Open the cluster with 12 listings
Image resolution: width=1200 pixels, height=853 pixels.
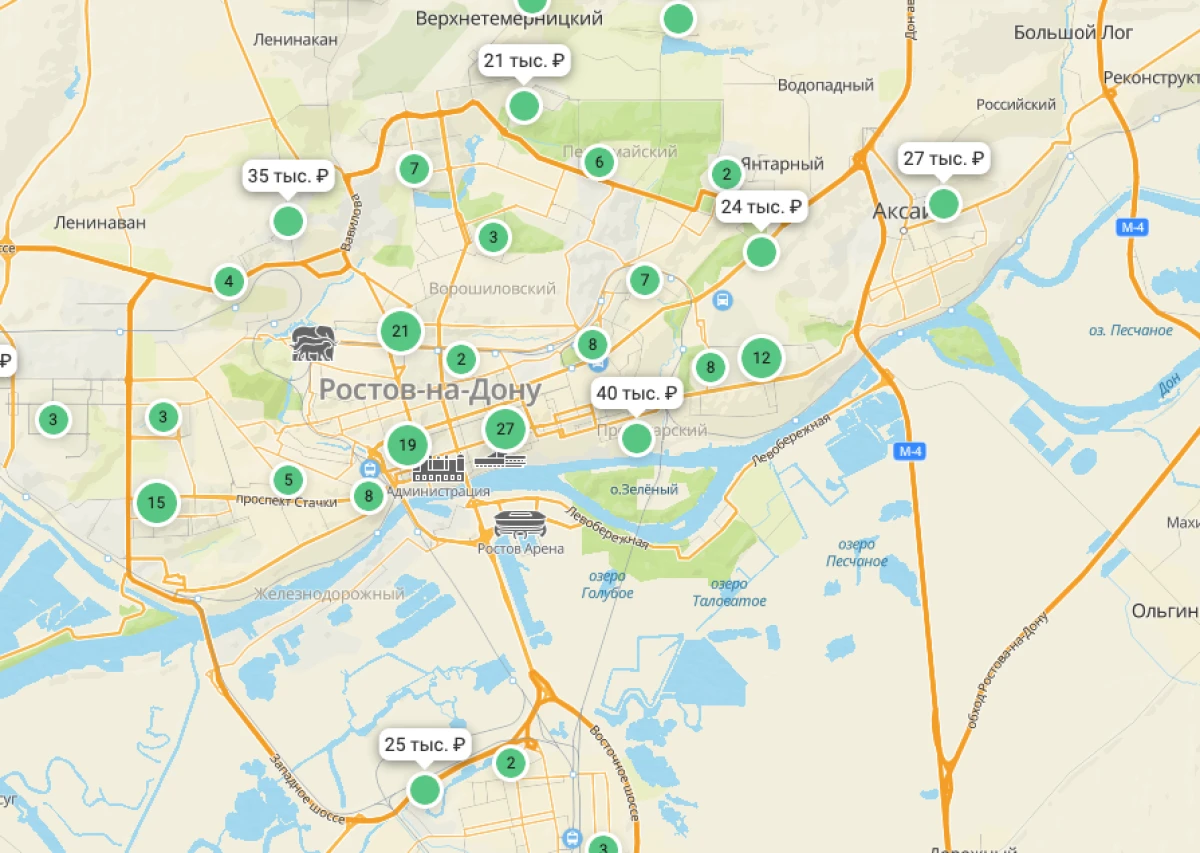click(x=761, y=358)
